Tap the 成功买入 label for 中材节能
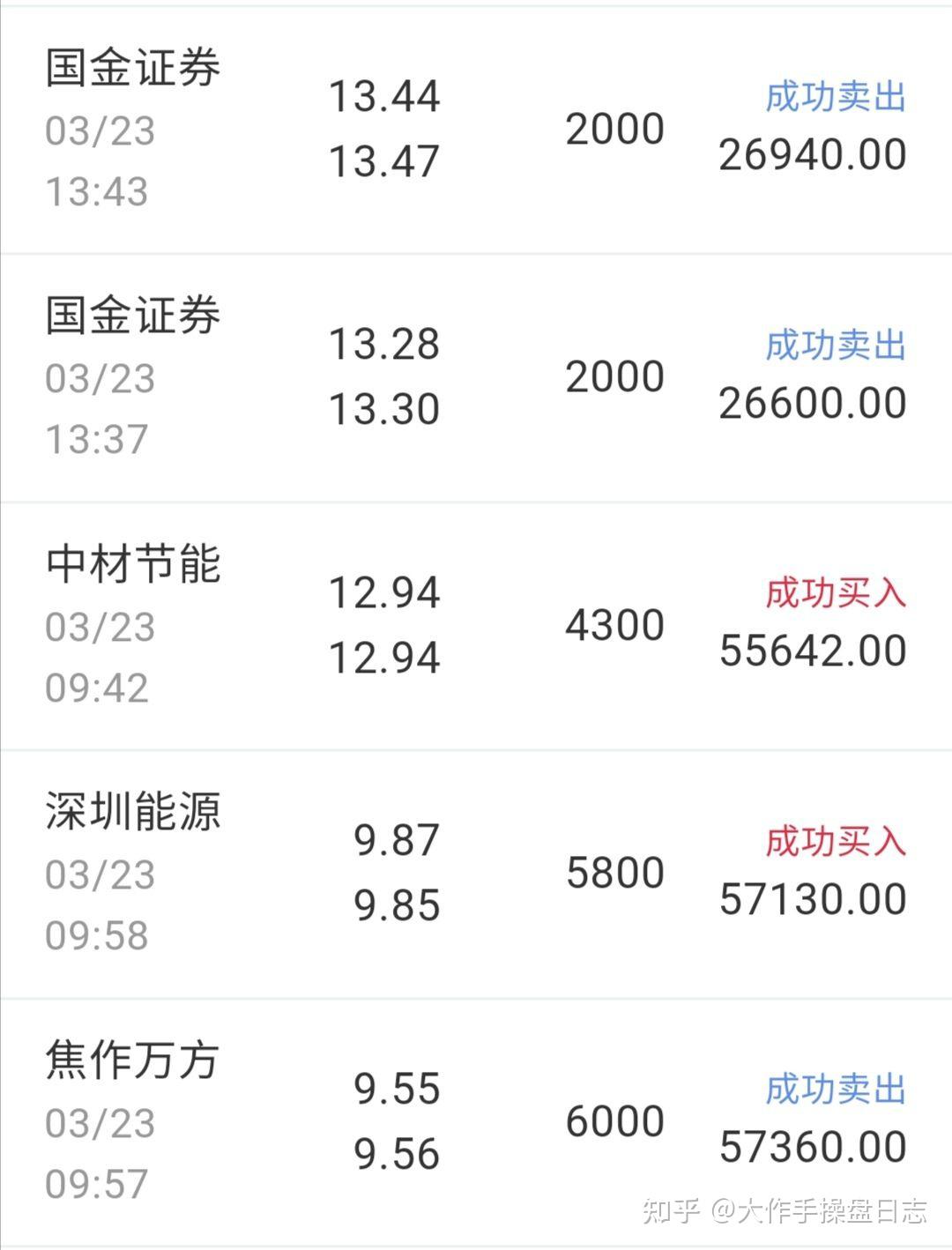Viewport: 952px width, 1250px height. point(833,595)
